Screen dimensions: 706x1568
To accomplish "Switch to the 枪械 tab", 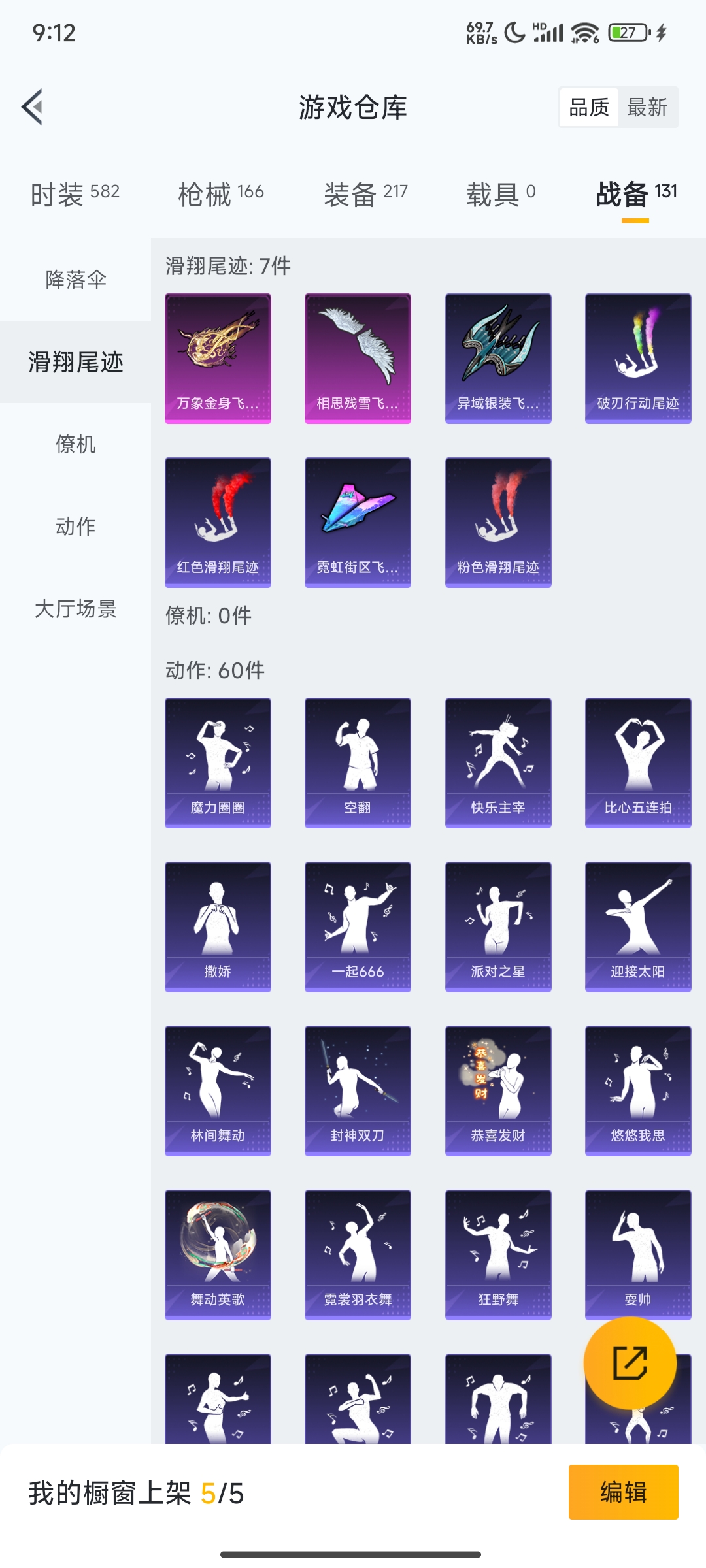I will (221, 194).
